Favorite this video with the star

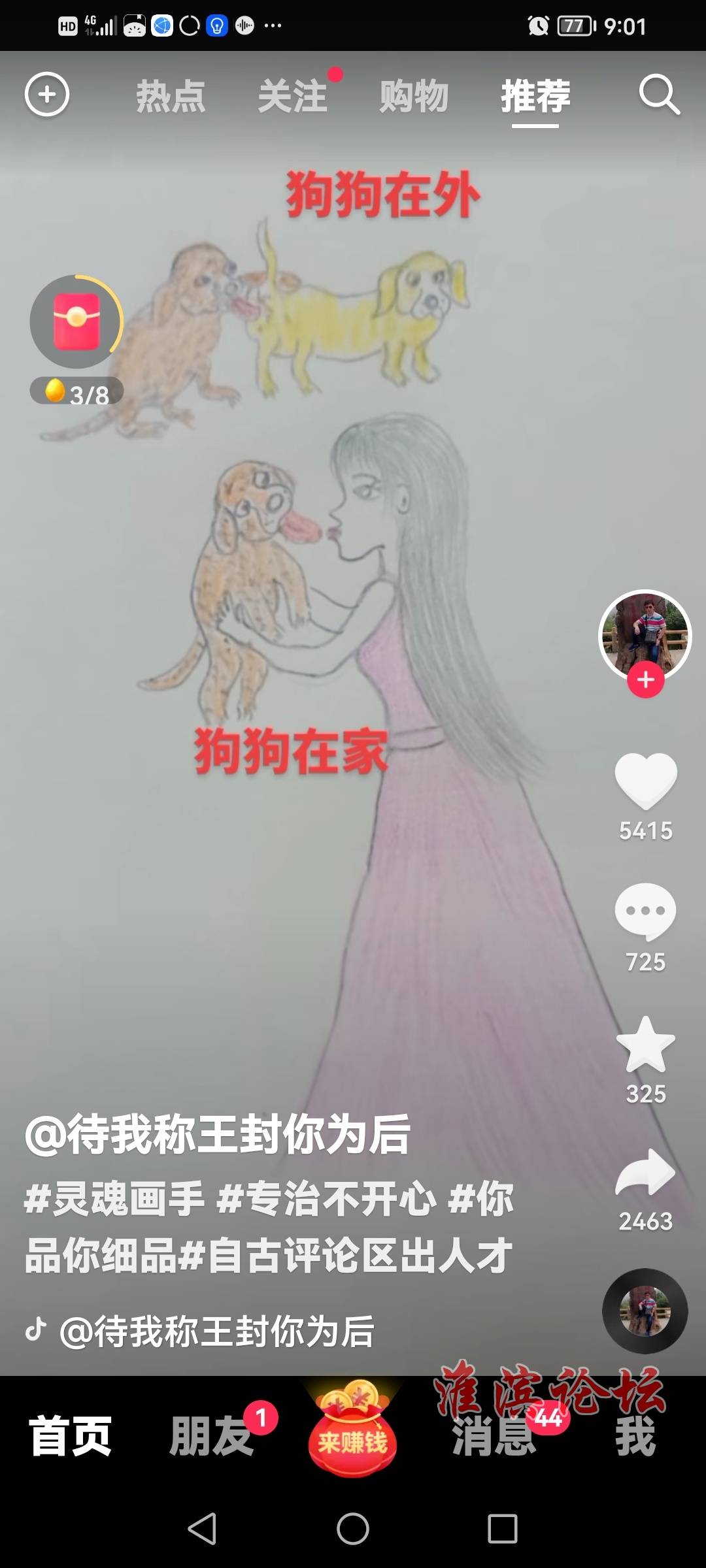(x=645, y=1044)
